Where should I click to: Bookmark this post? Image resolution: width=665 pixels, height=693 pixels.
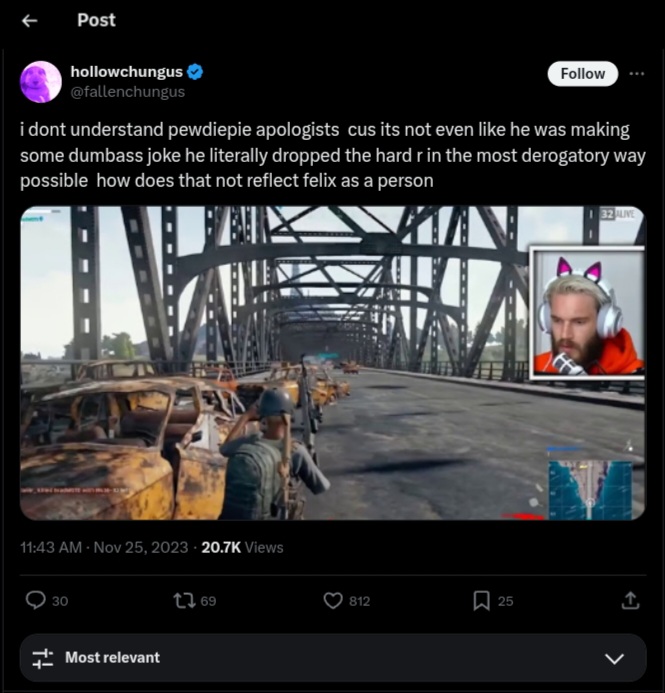481,600
